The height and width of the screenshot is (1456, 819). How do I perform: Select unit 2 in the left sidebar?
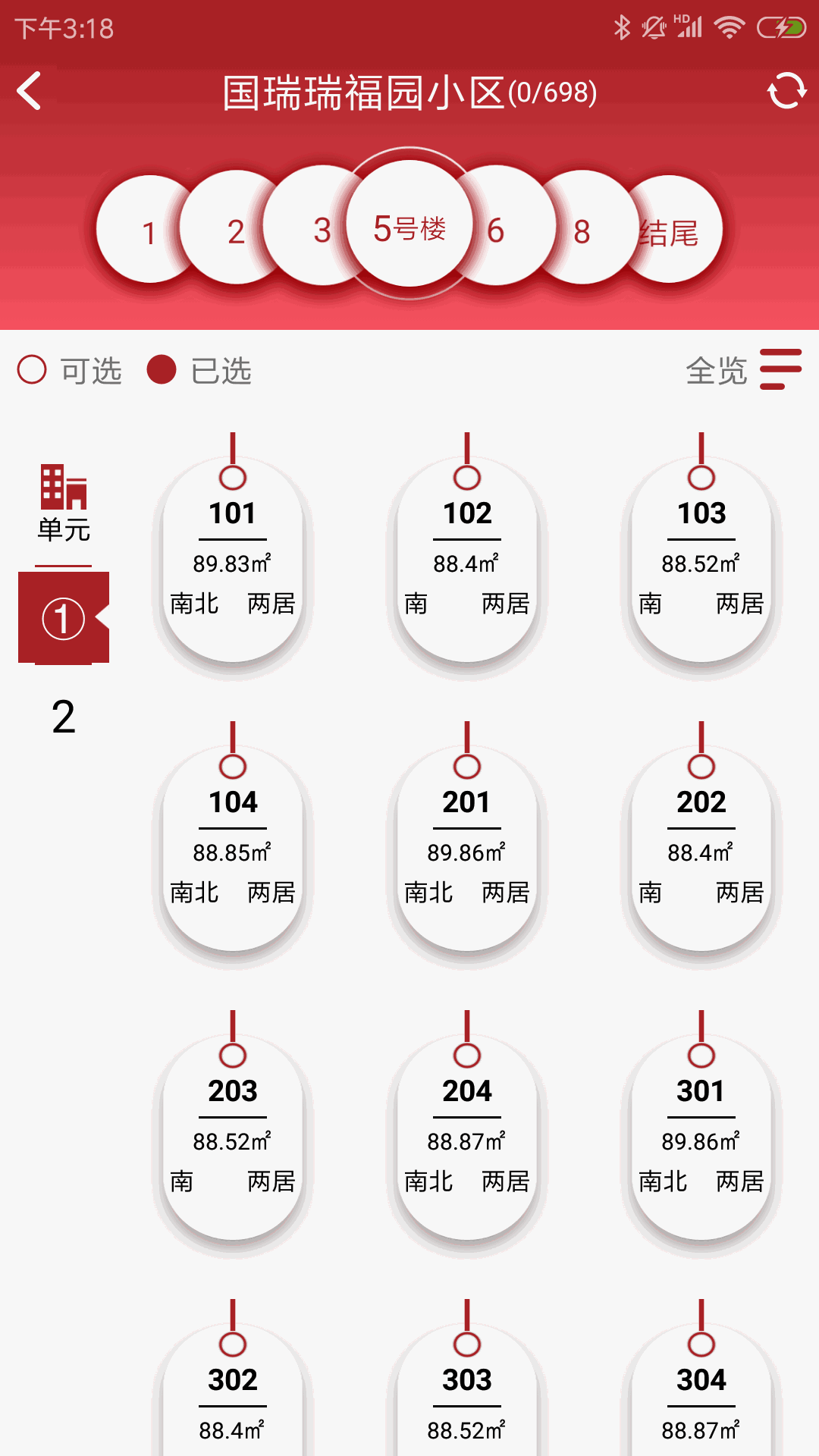[x=64, y=717]
